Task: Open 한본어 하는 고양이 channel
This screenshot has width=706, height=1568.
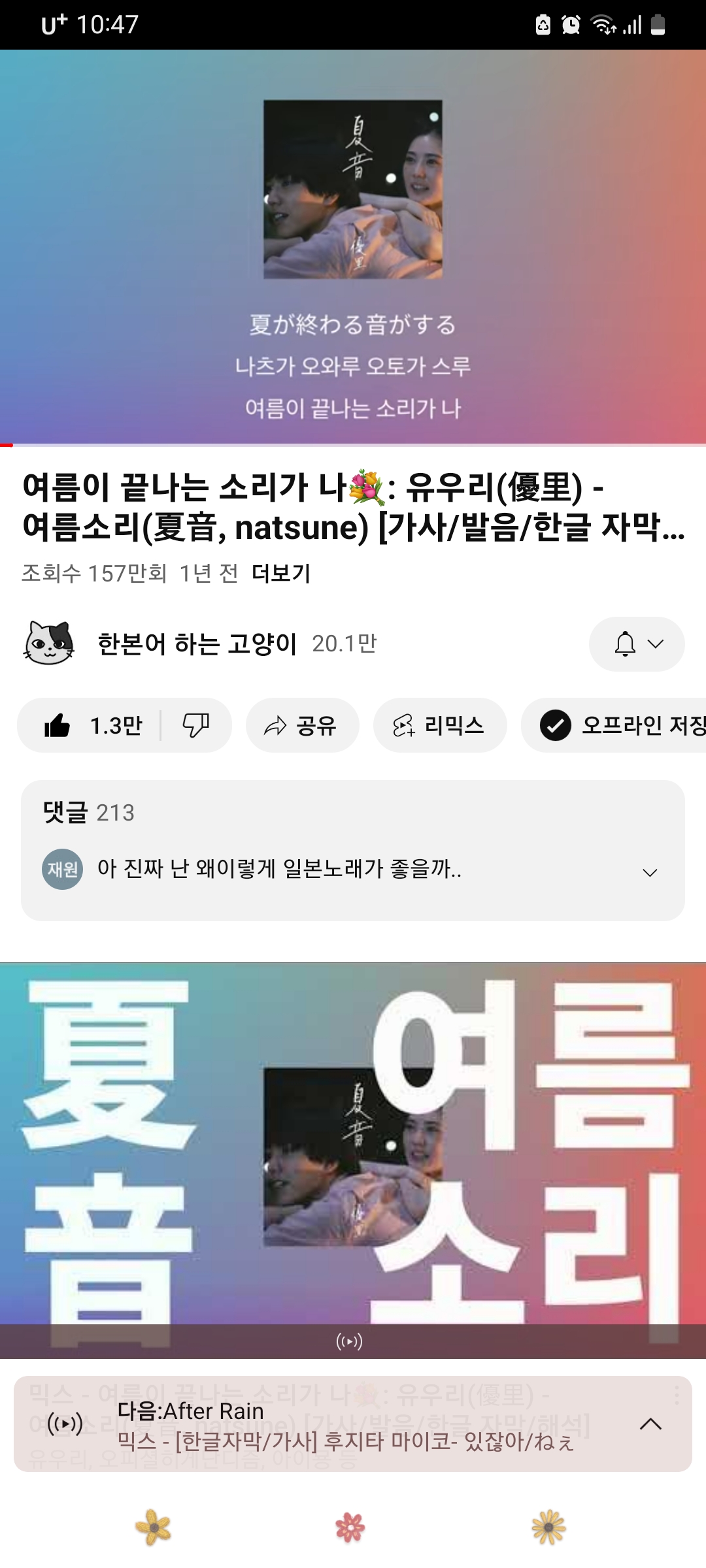Action: coord(196,644)
